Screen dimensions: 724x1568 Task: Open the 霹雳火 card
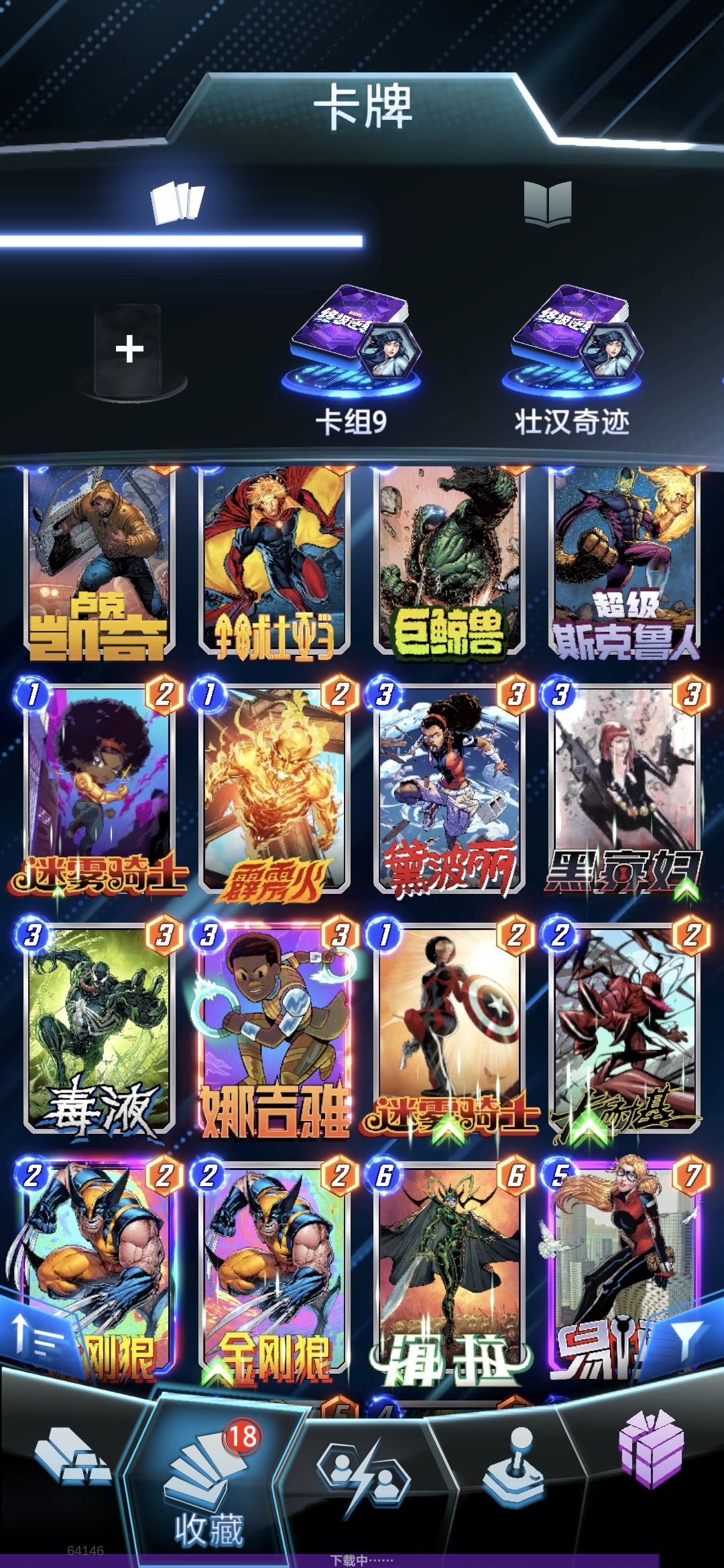[275, 789]
